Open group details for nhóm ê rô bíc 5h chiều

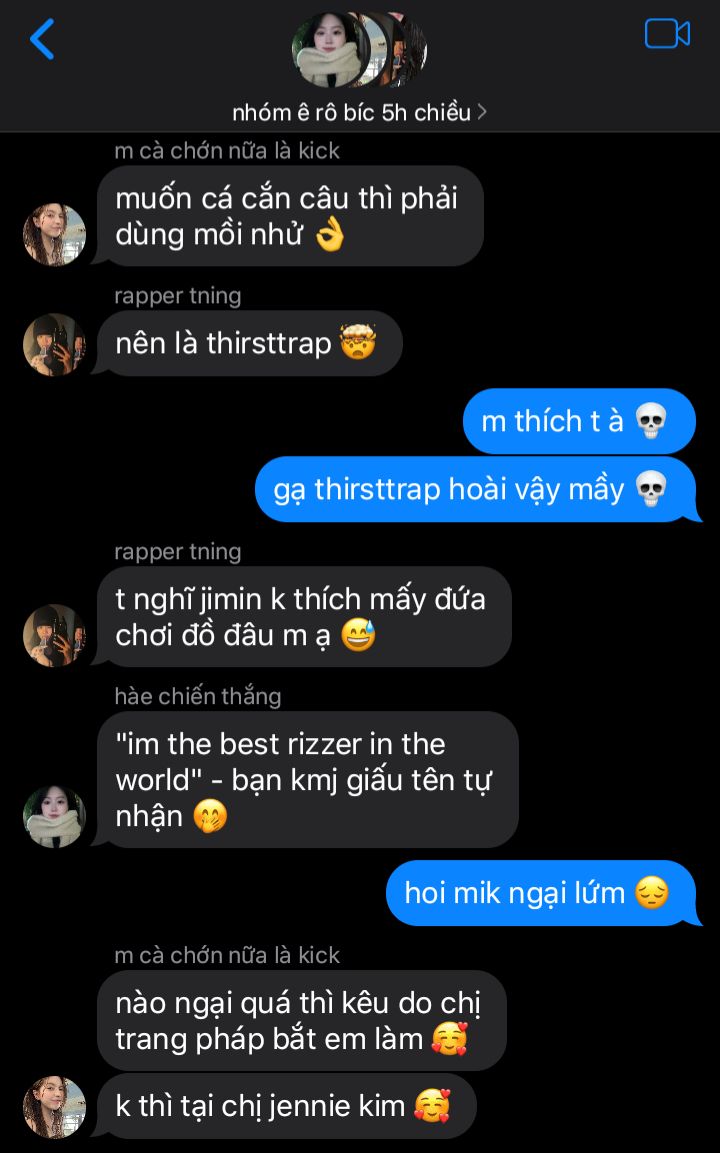[359, 113]
